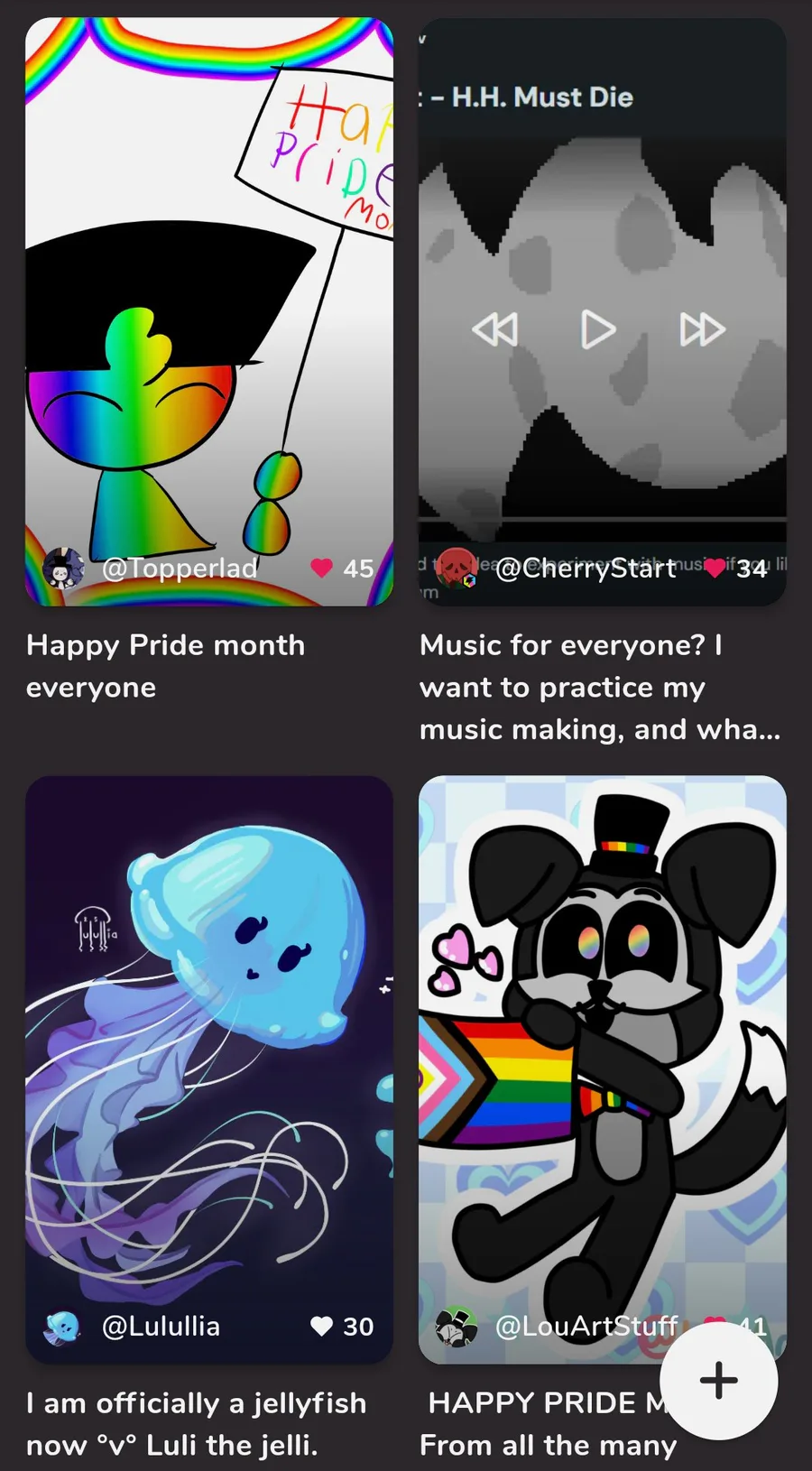Open Topperlad's Happy Pride month post
This screenshot has height=1471, width=812.
point(209,311)
